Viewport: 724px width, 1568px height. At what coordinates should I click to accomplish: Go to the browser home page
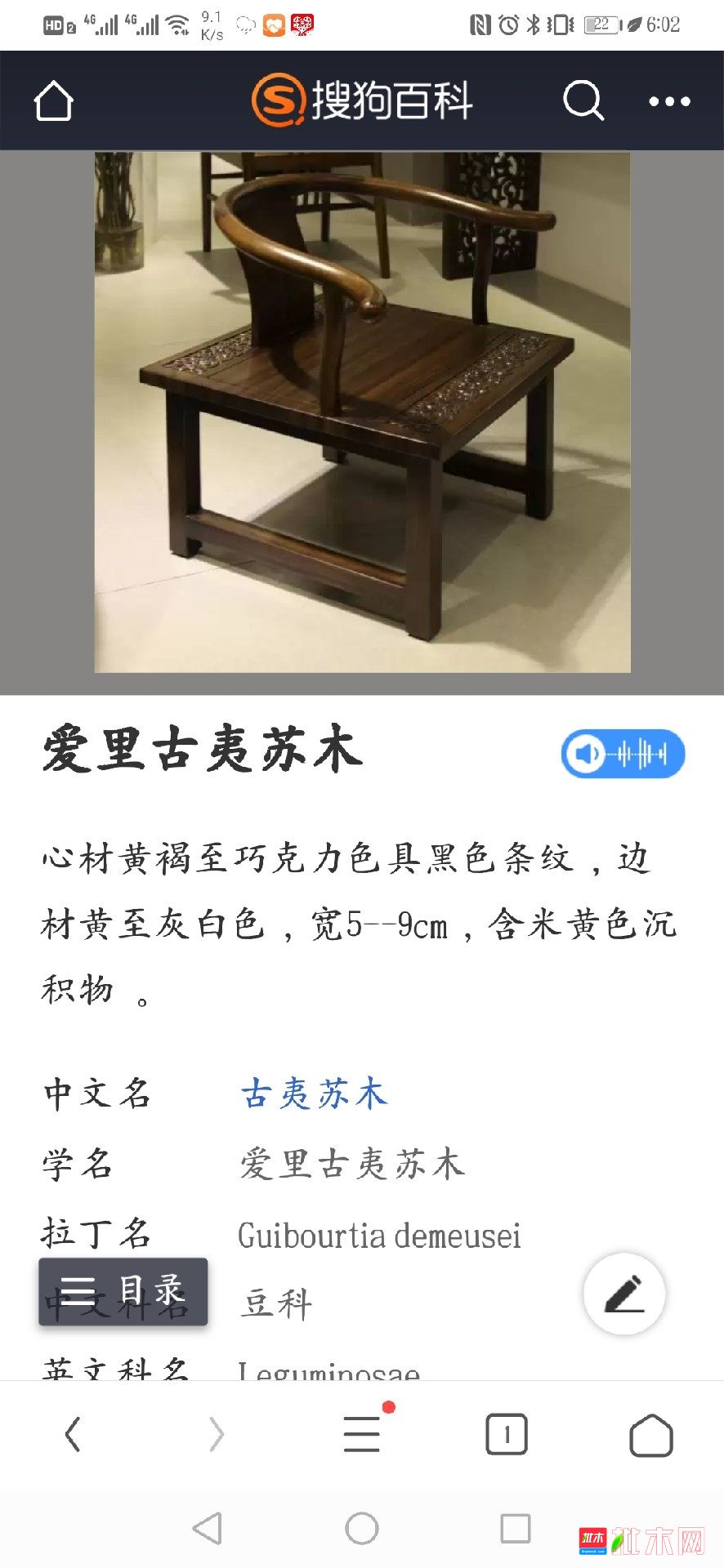pos(651,1435)
